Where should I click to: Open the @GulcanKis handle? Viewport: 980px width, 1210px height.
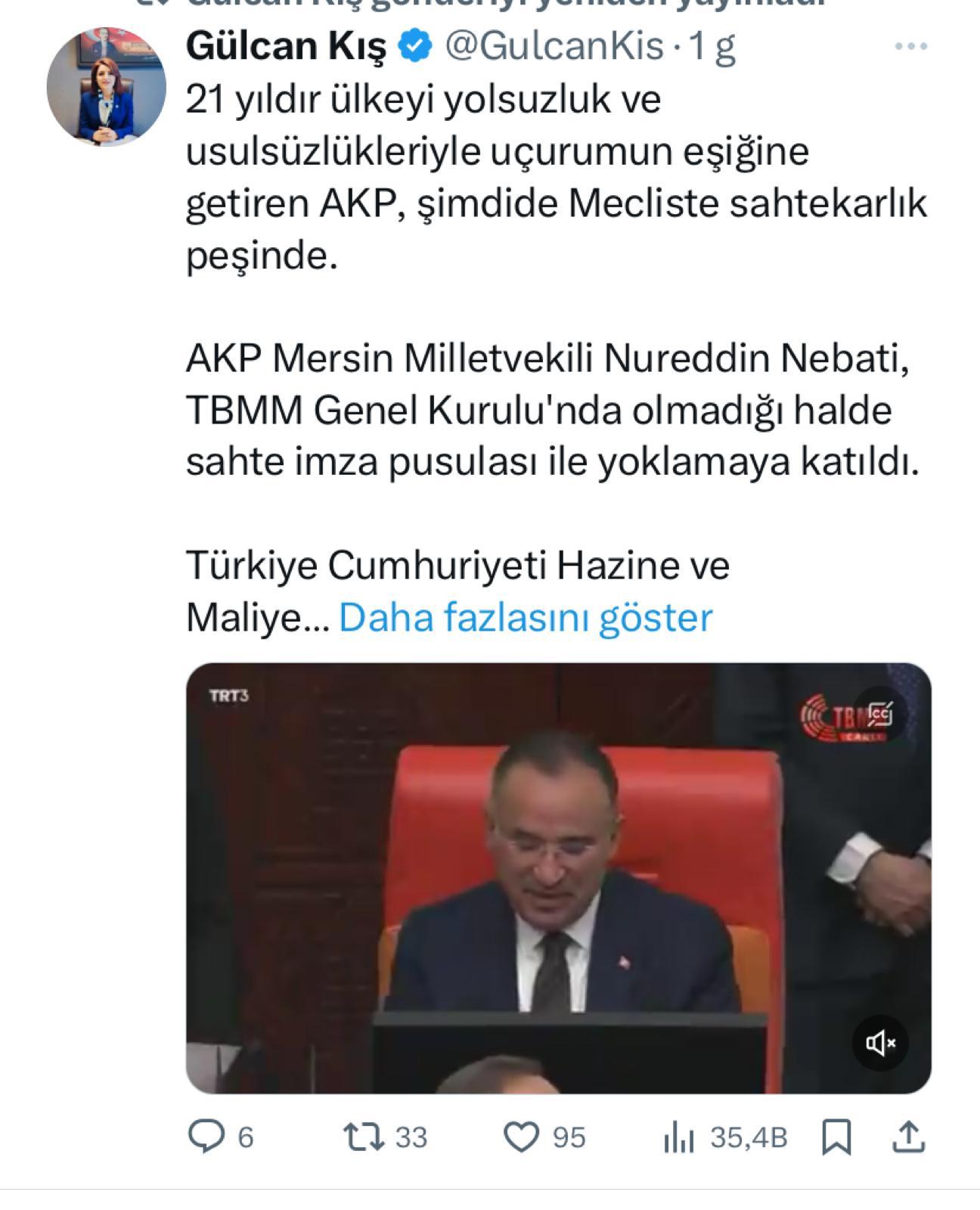click(554, 47)
